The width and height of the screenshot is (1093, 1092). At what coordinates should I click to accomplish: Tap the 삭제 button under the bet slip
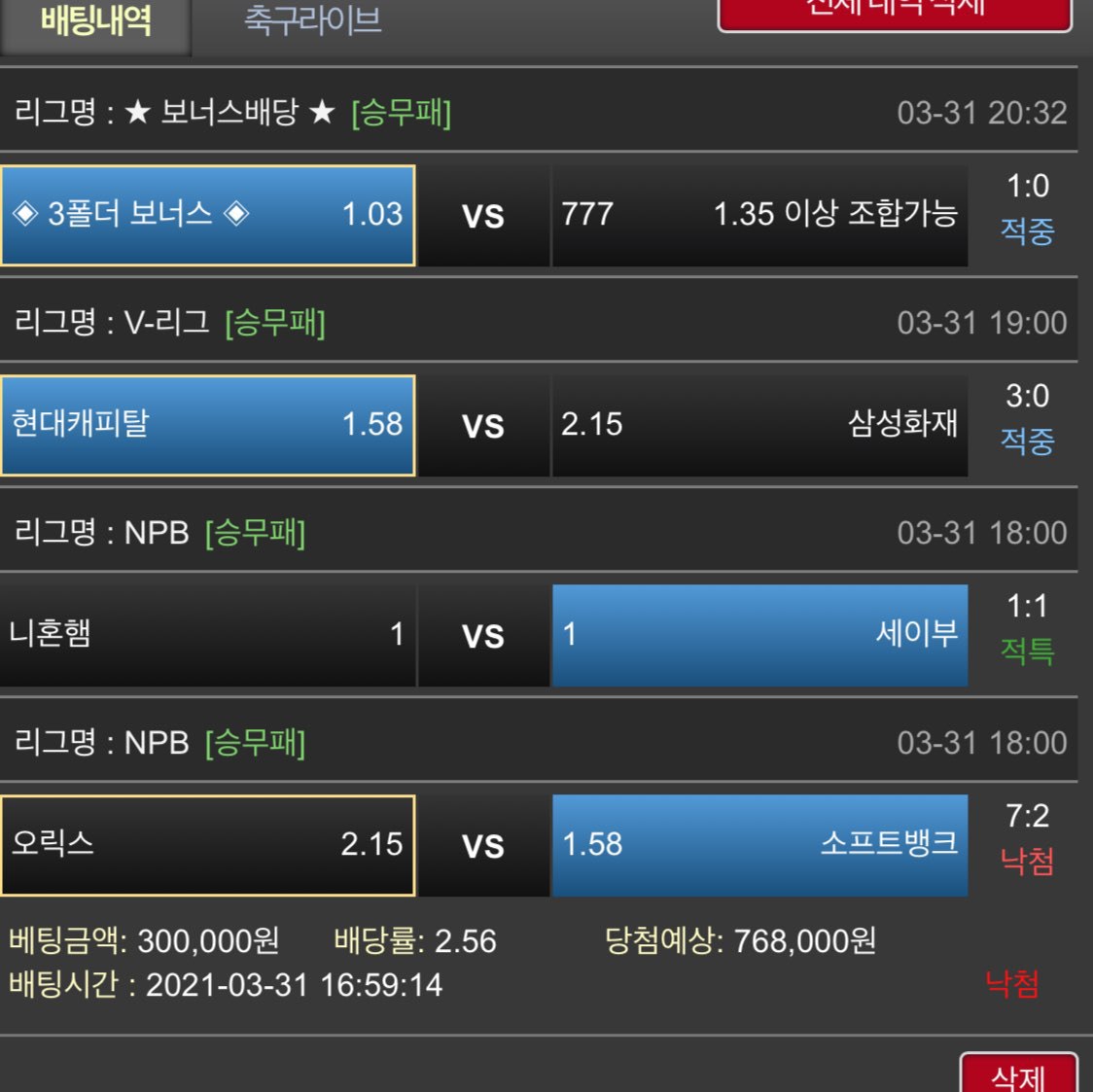coord(1018,1074)
